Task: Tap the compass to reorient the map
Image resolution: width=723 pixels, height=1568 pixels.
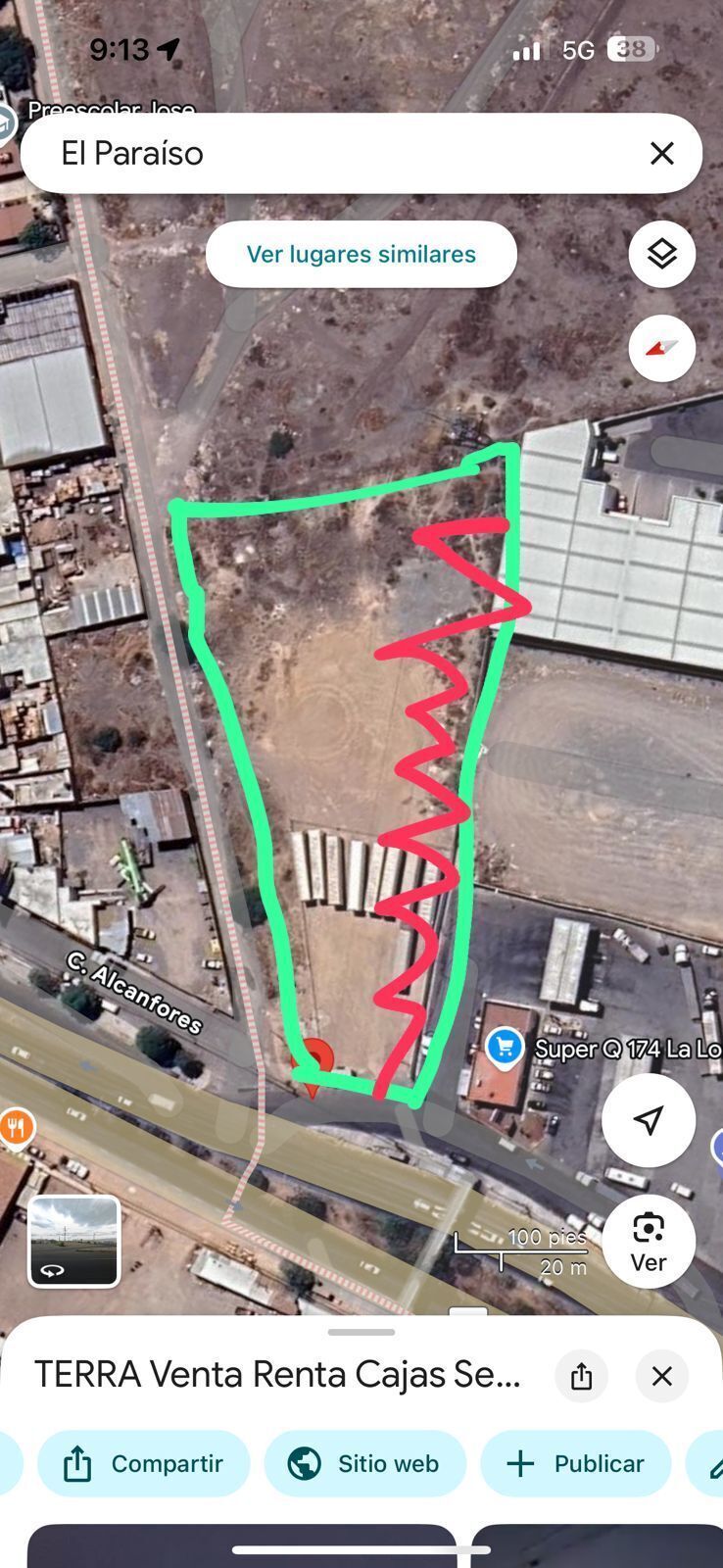Action: click(662, 348)
